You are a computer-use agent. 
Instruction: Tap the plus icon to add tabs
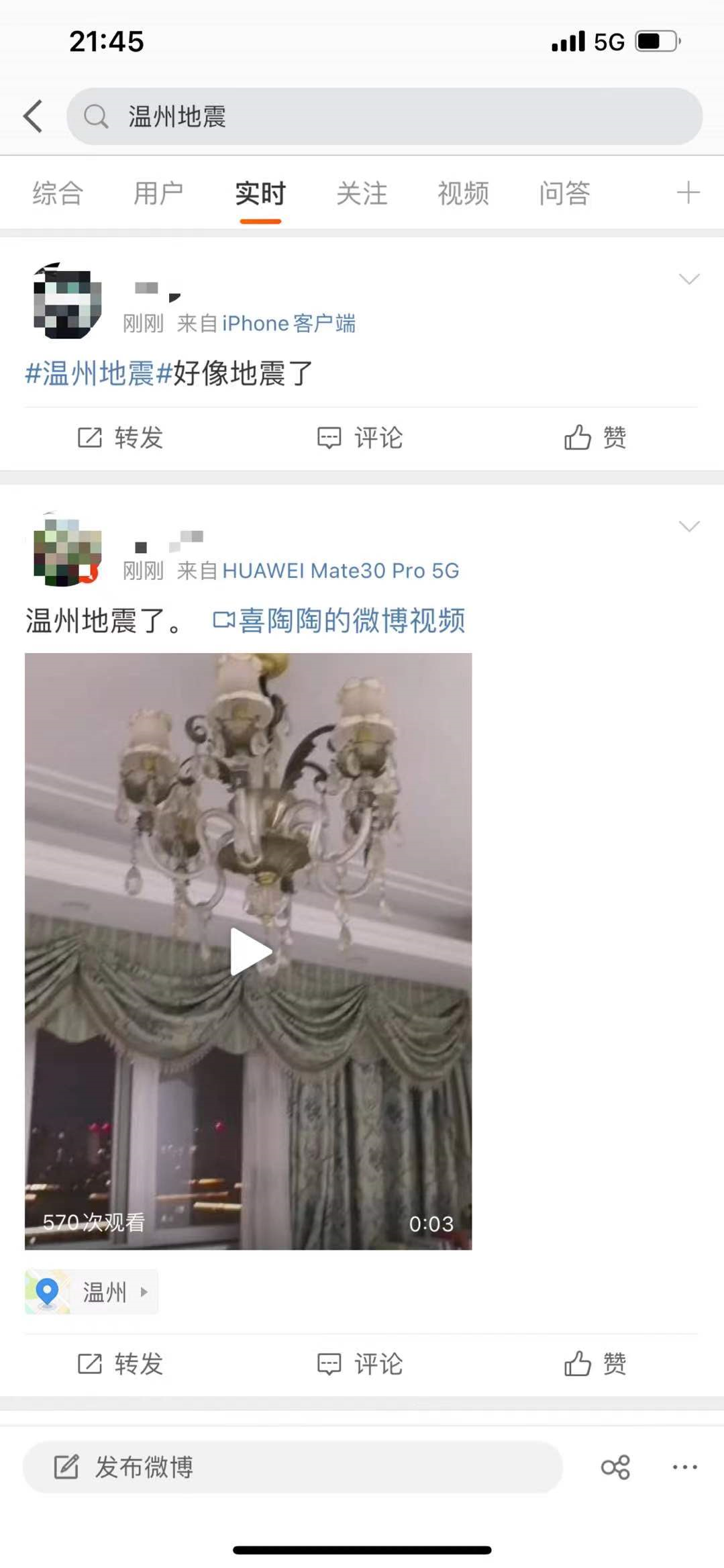[688, 193]
